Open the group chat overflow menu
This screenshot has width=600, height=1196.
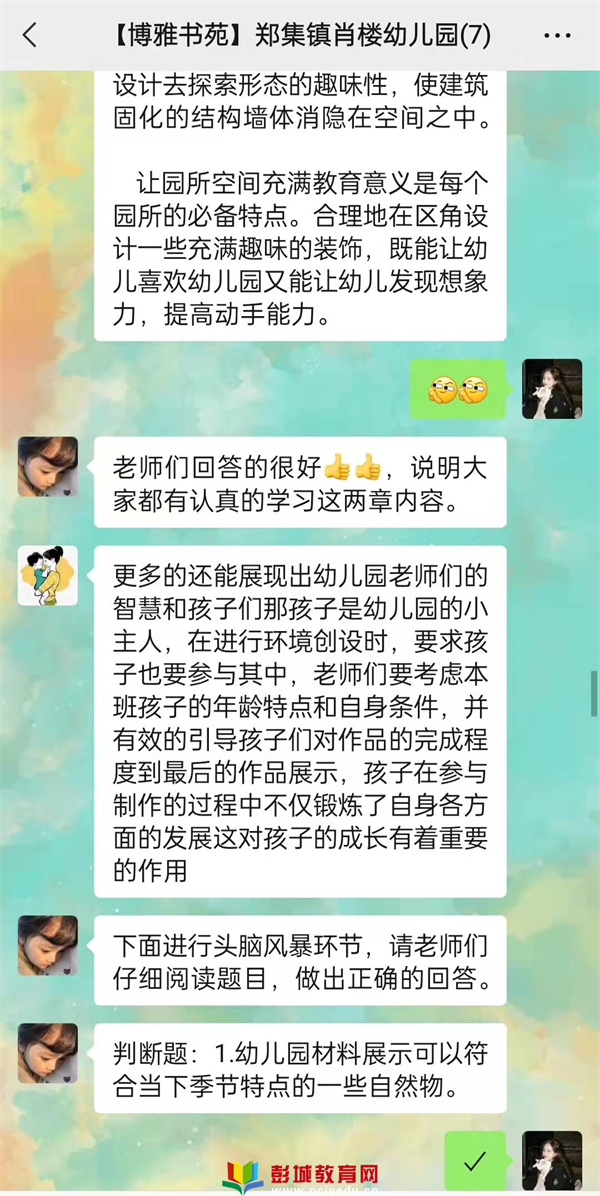pos(557,36)
